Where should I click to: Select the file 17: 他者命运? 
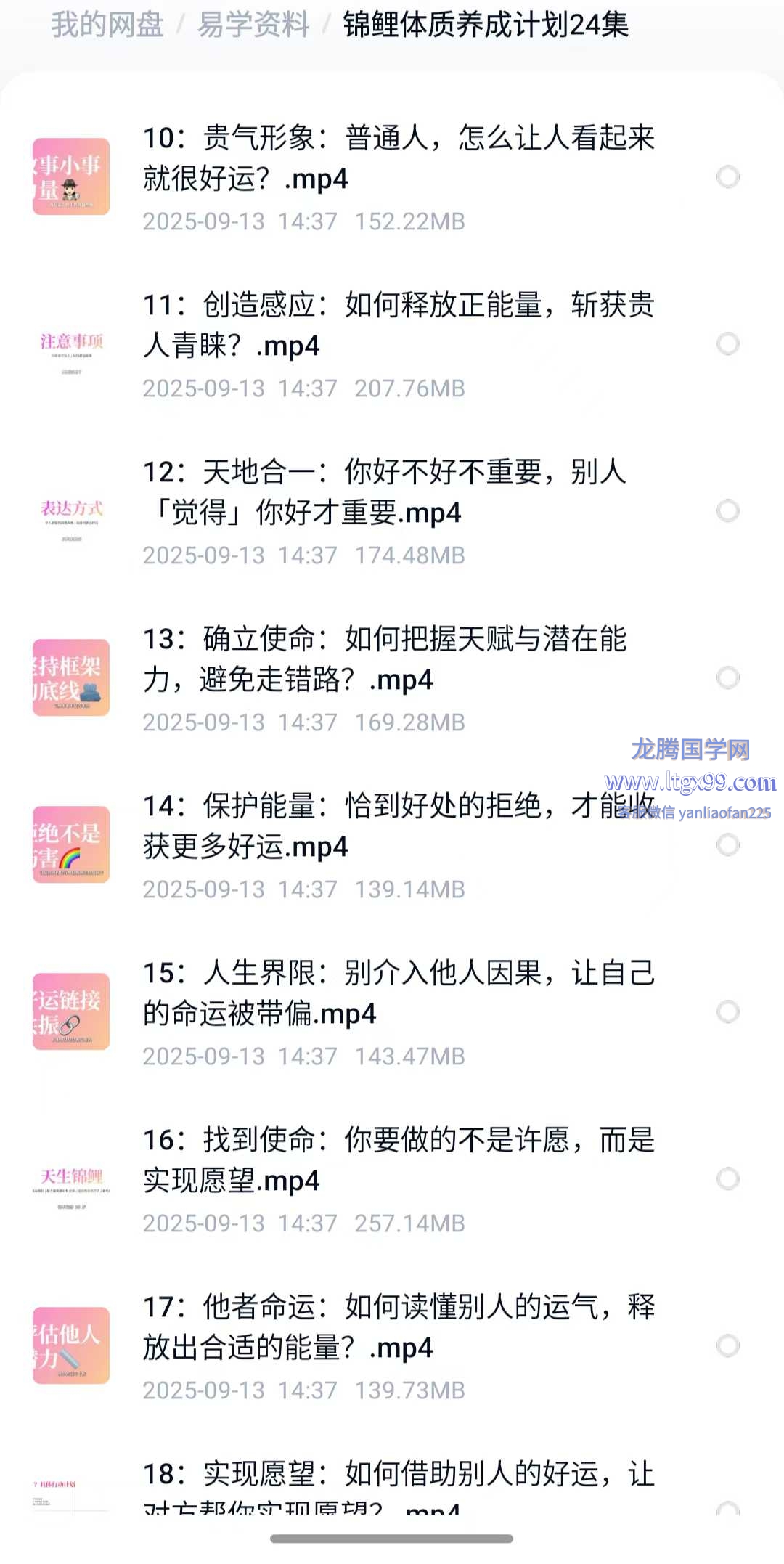[727, 1345]
